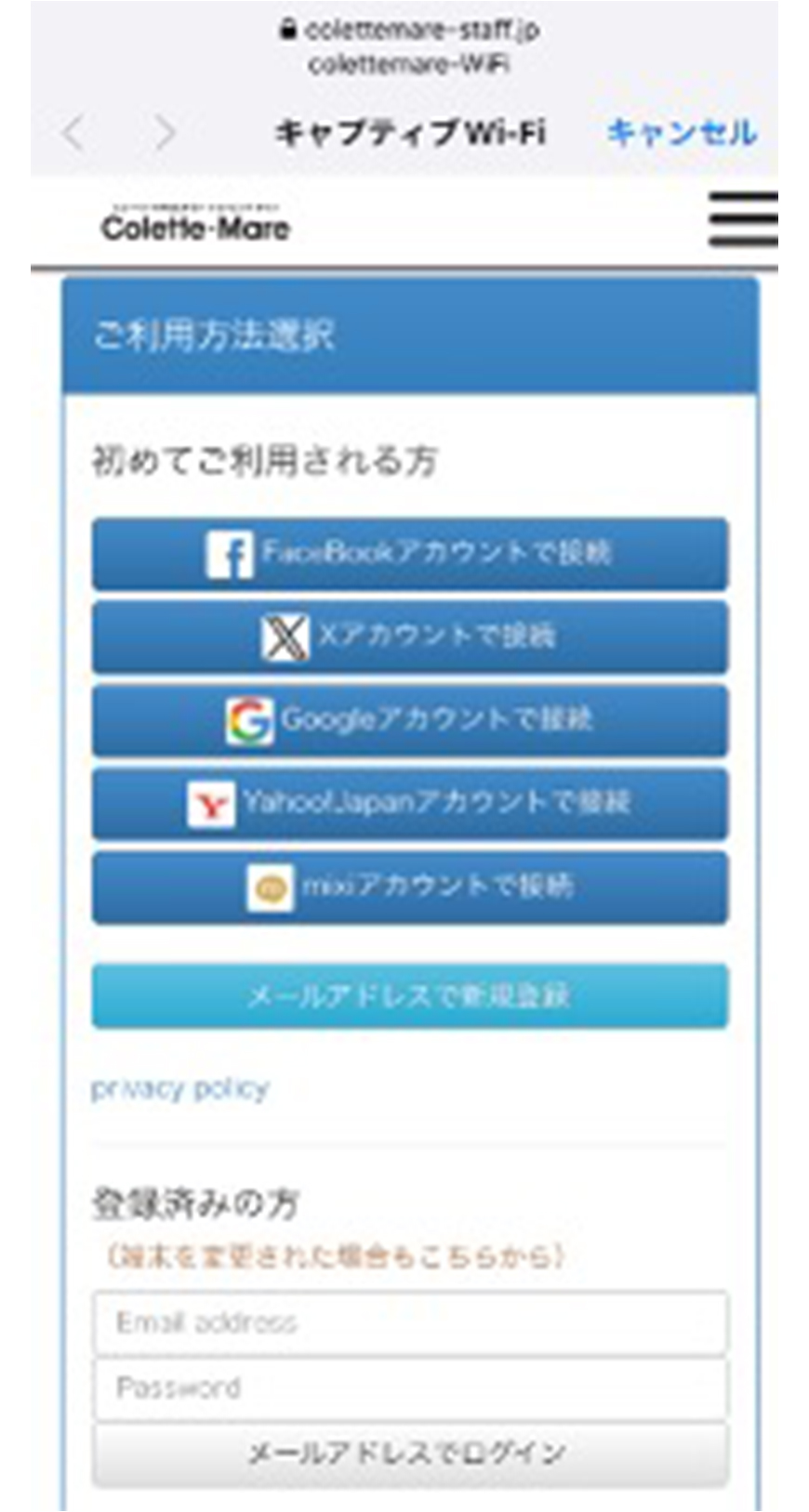Go forward in the browser

pos(165,133)
